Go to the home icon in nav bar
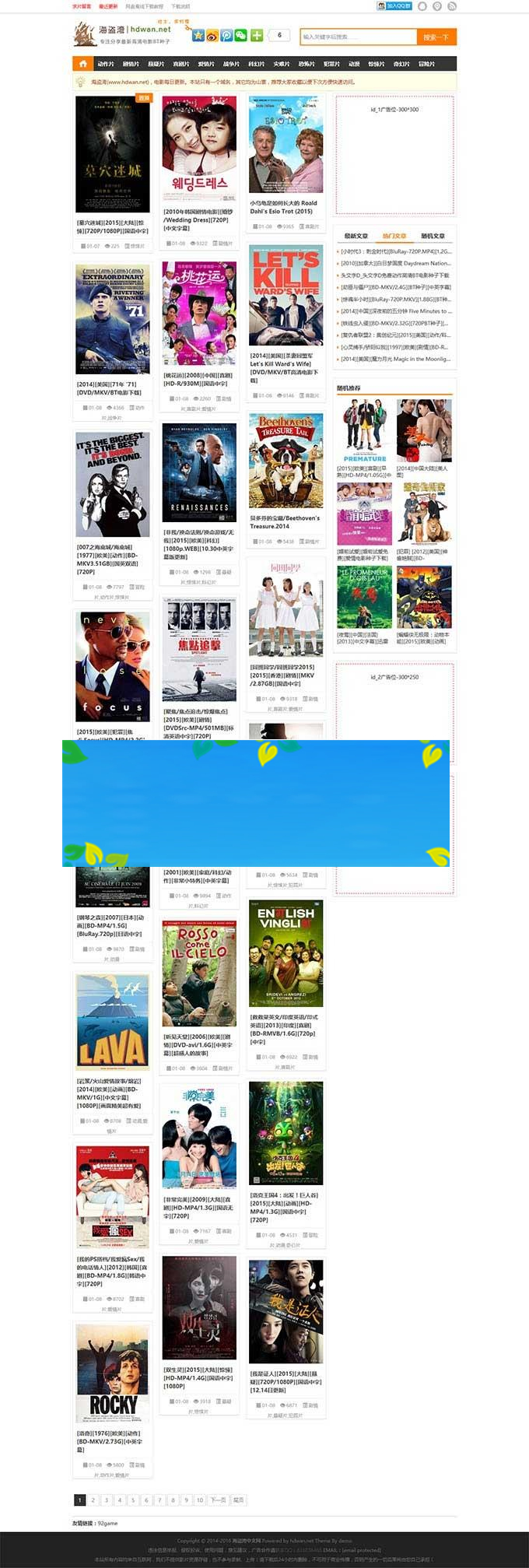Viewport: 529px width, 1568px height. point(82,64)
